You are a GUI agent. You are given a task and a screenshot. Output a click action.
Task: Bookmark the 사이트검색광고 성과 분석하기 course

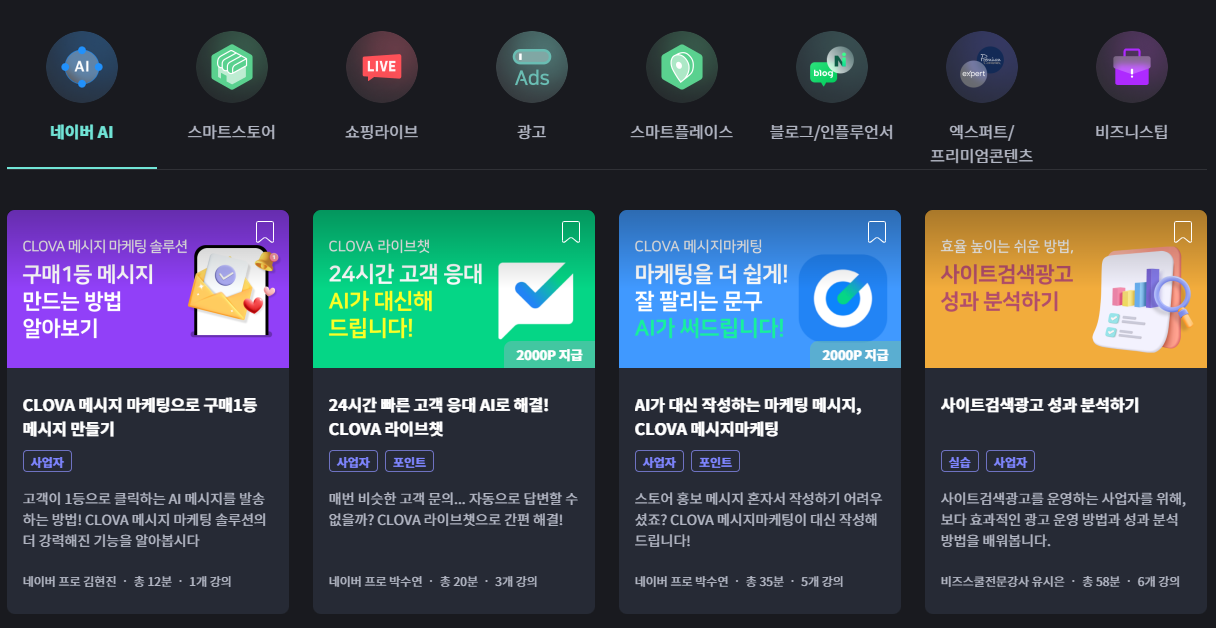coord(1183,232)
